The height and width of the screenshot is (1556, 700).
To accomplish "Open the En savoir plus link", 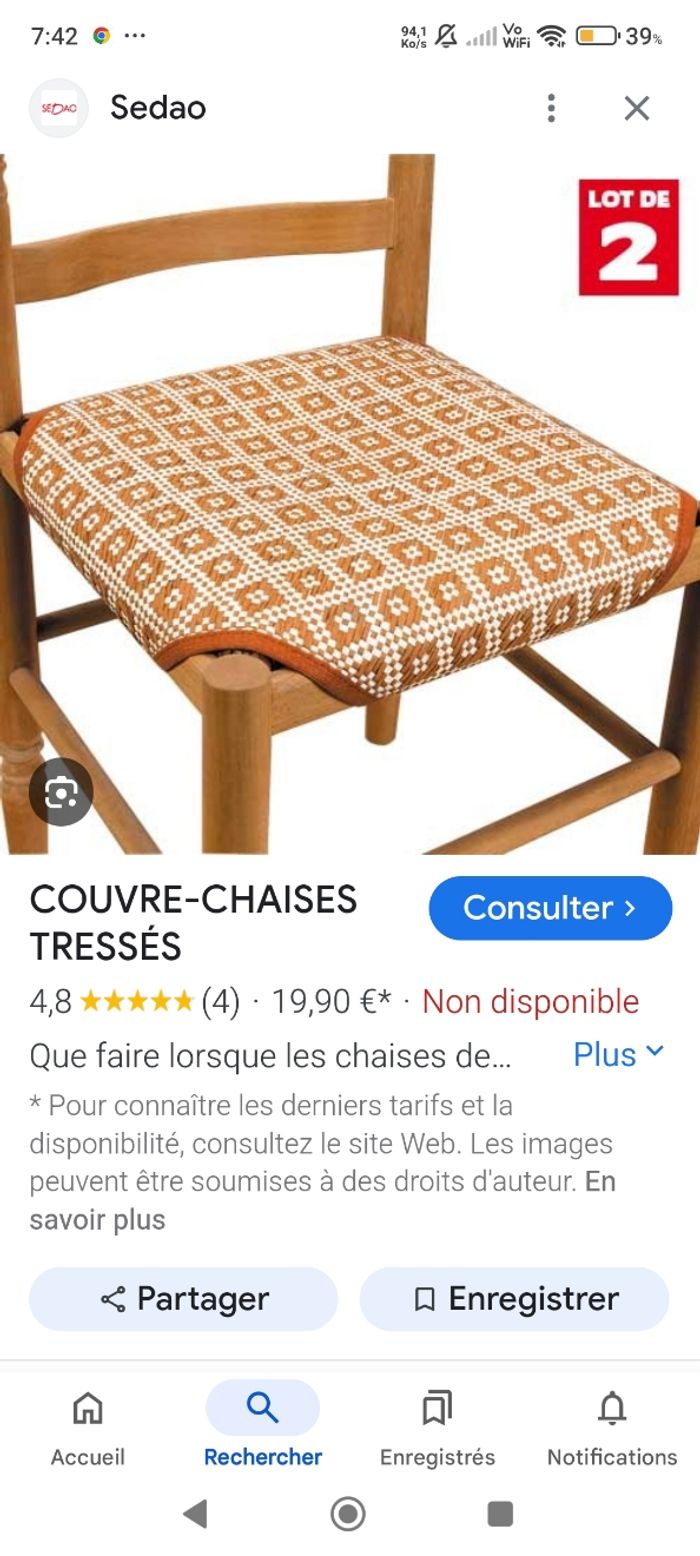I will click(x=97, y=1220).
